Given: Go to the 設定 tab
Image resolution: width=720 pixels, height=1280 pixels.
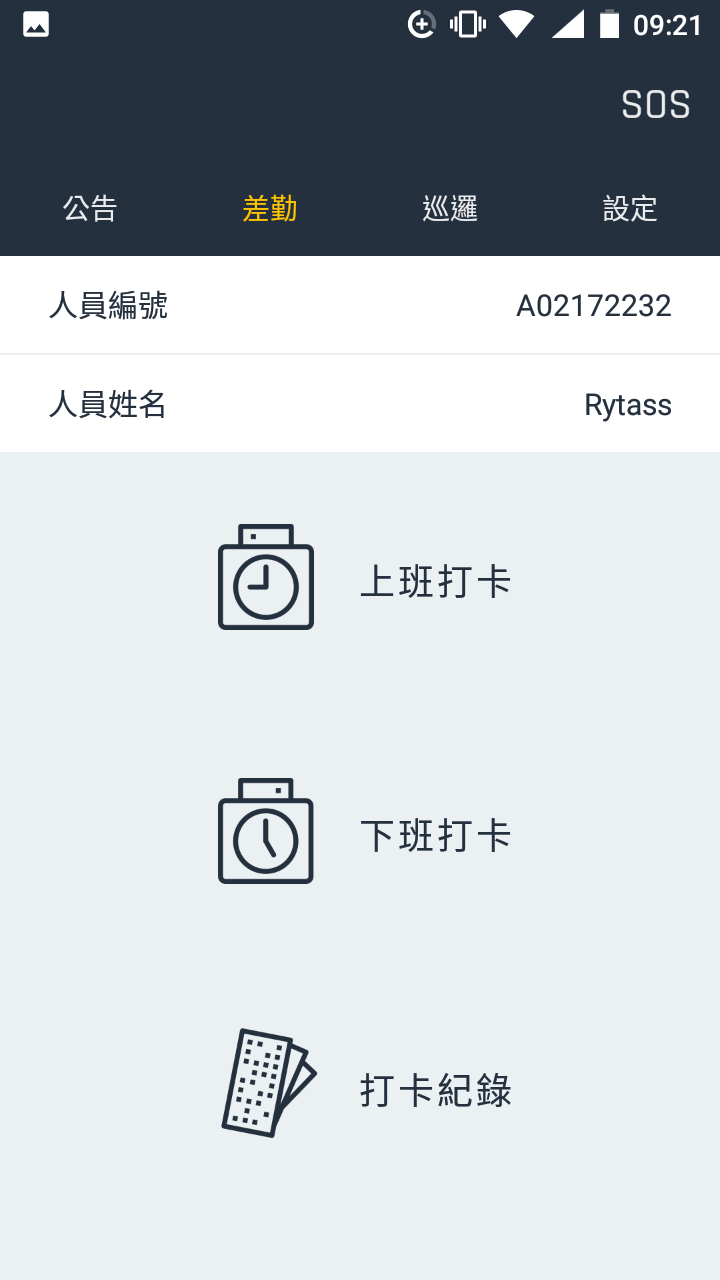Looking at the screenshot, I should click(x=630, y=208).
